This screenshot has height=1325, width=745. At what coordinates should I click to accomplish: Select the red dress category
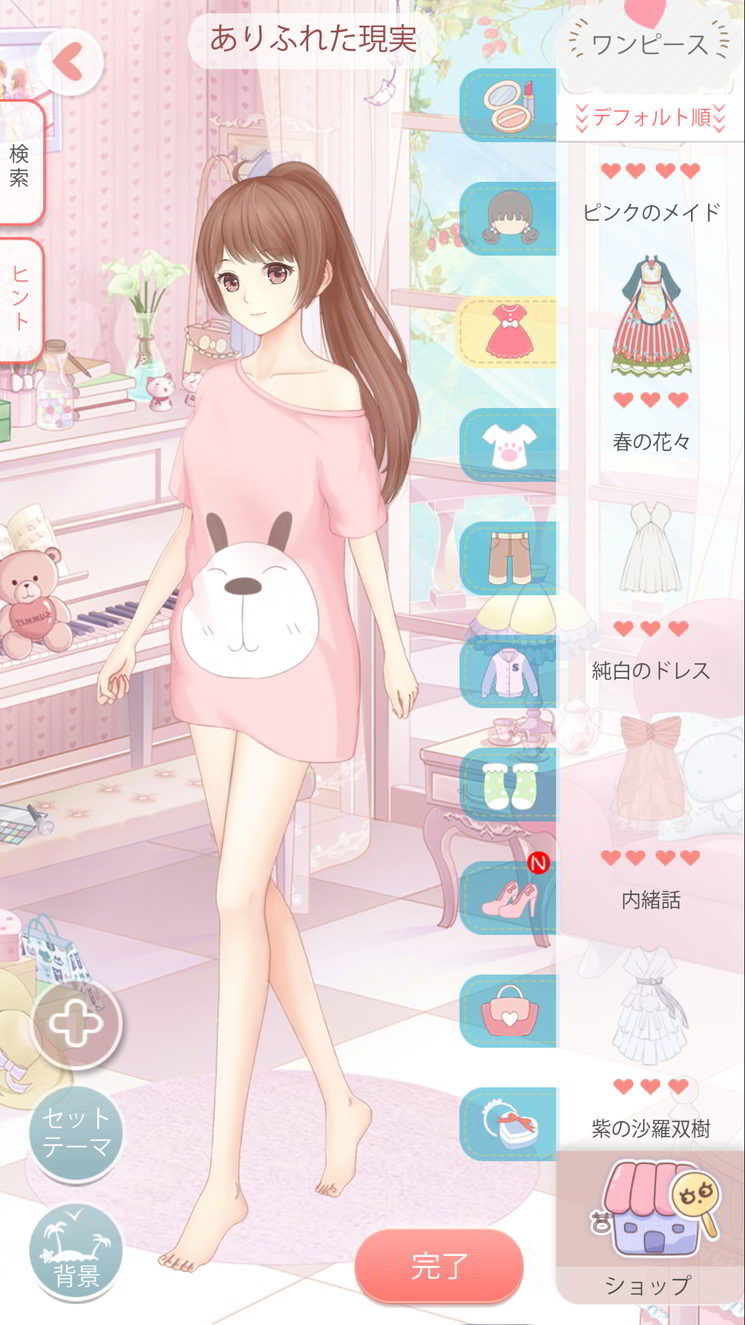(508, 332)
